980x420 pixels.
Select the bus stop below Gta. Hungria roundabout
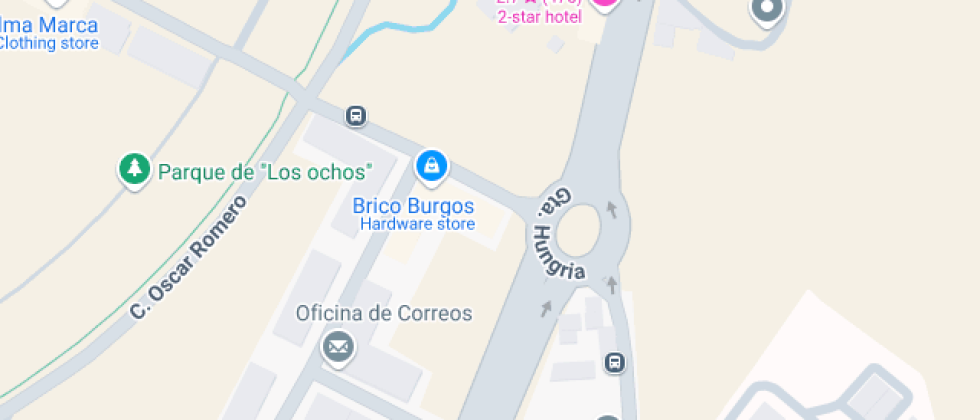(x=615, y=362)
